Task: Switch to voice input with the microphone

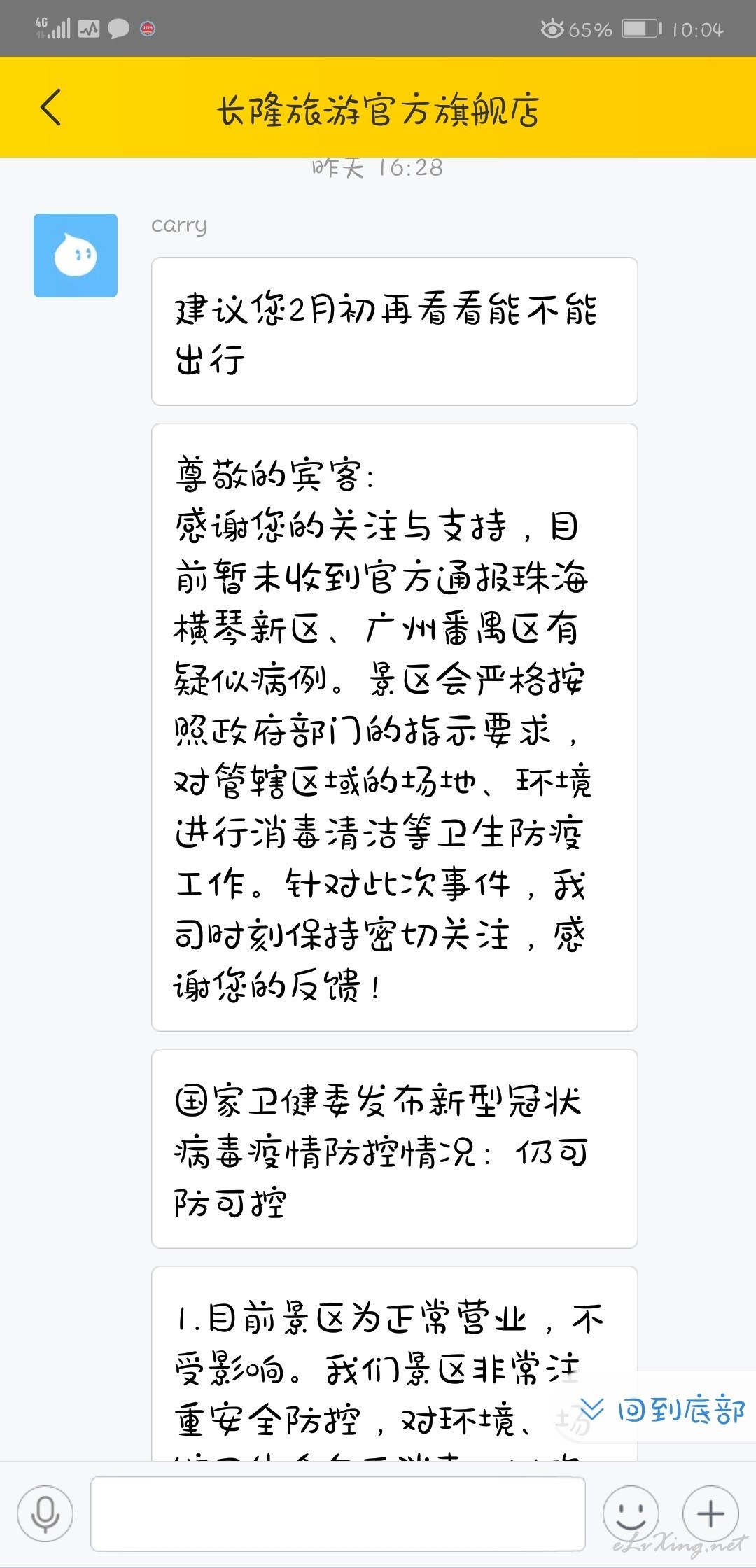Action: 45,1514
